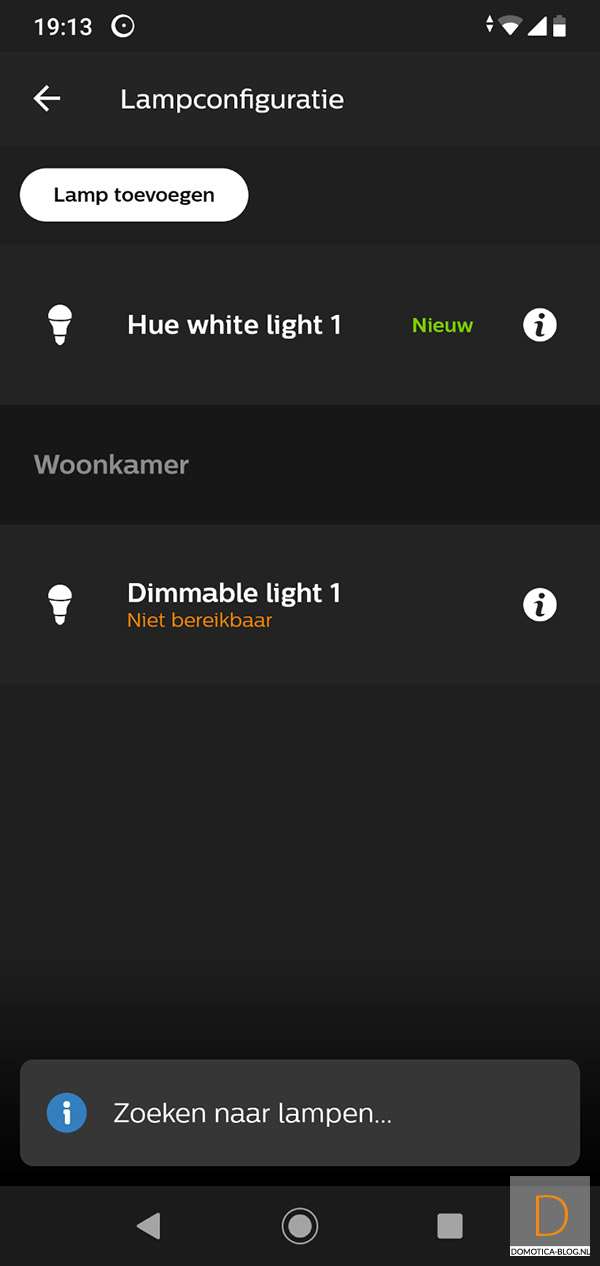This screenshot has width=600, height=1266.
Task: Open recent apps overview
Action: click(x=450, y=1225)
